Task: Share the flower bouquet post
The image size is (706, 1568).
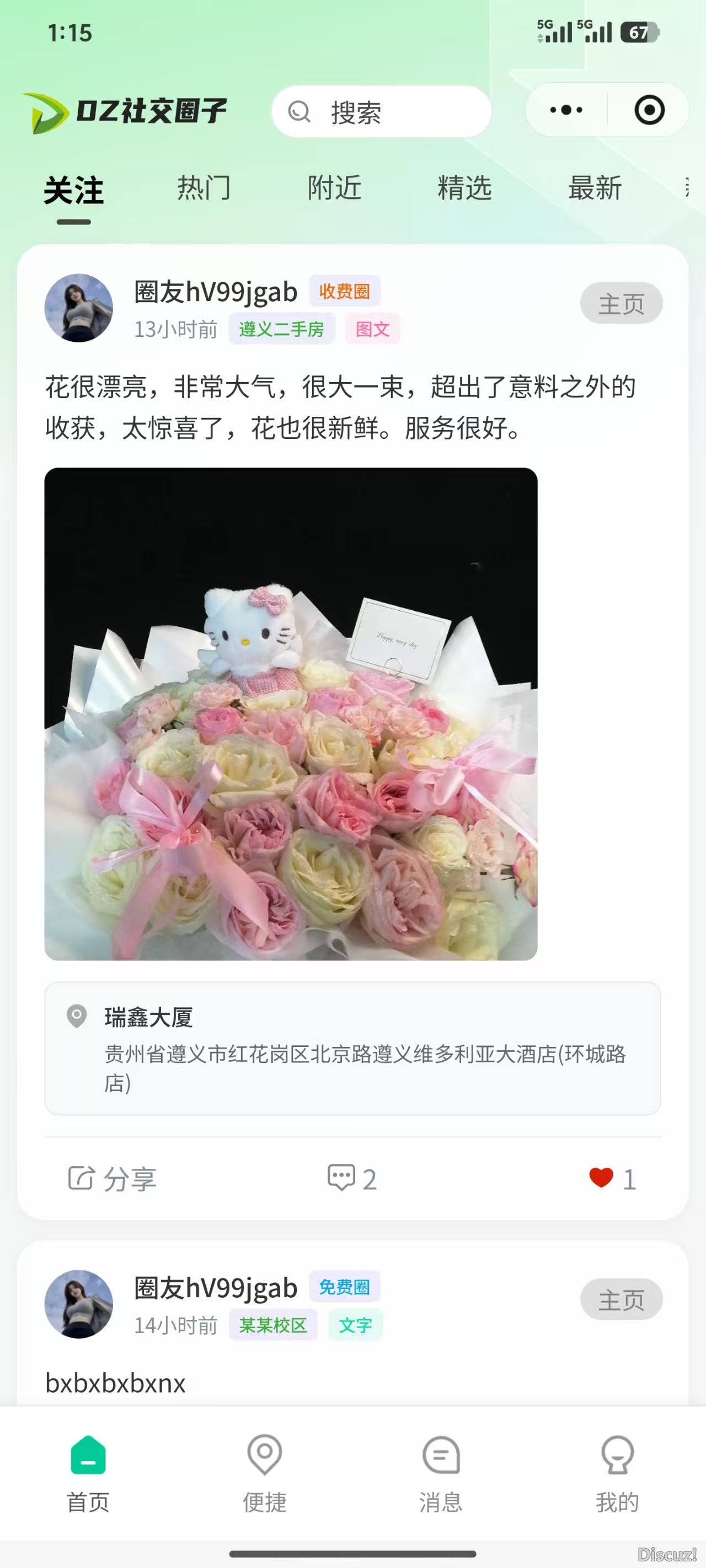Action: point(112,1179)
